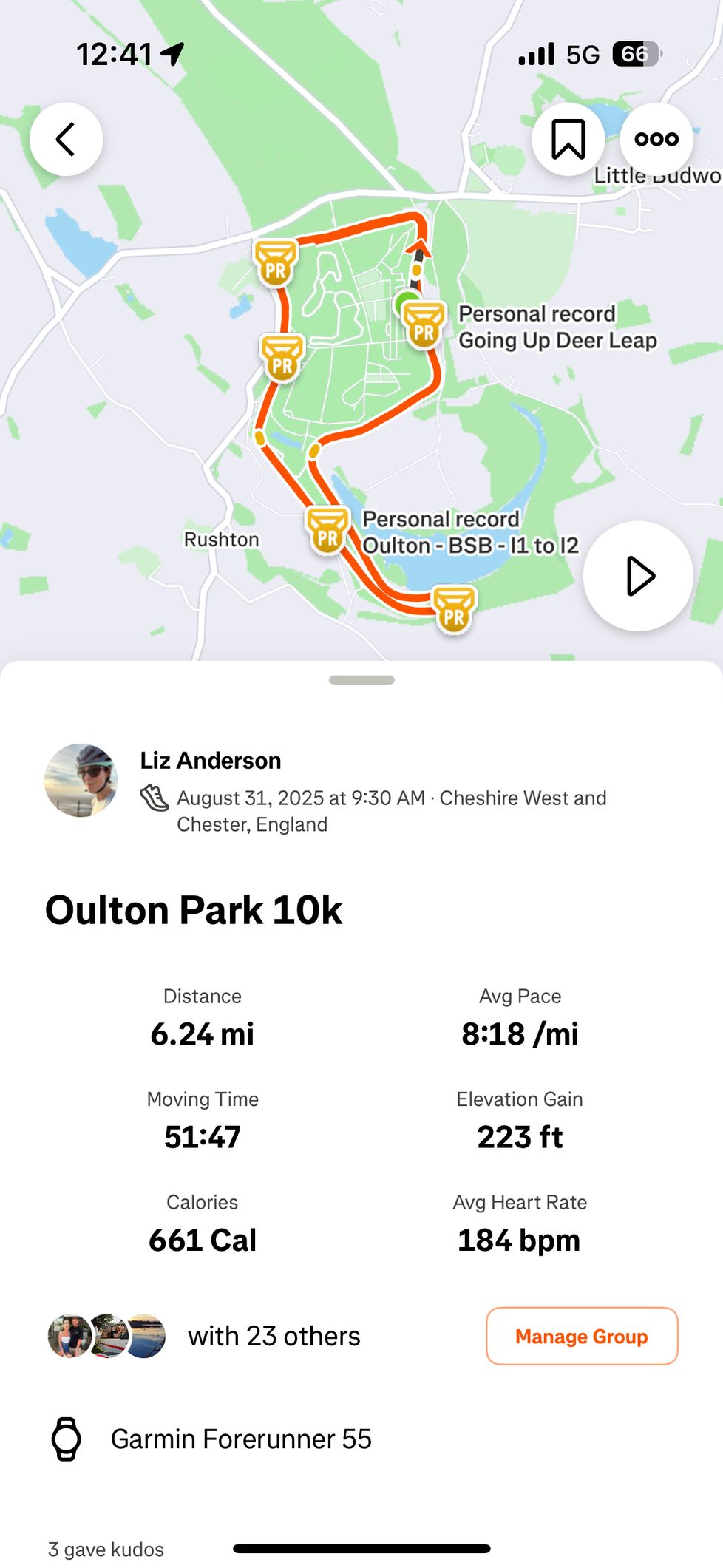This screenshot has width=723, height=1568.
Task: See who gave kudos
Action: pos(106,1549)
